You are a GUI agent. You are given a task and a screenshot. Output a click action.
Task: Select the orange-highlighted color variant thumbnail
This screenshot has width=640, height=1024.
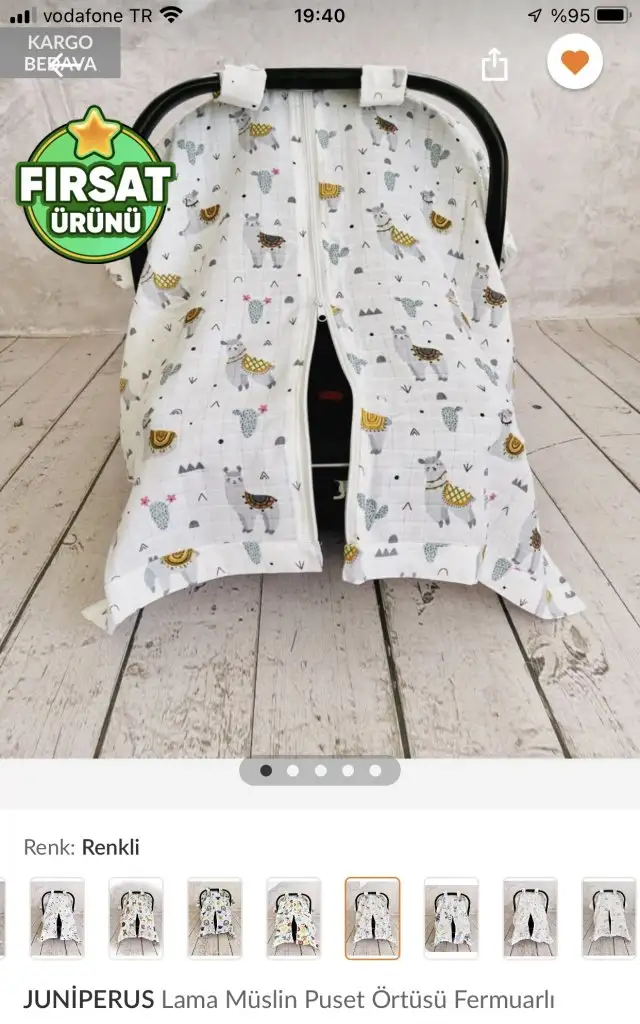coord(372,918)
